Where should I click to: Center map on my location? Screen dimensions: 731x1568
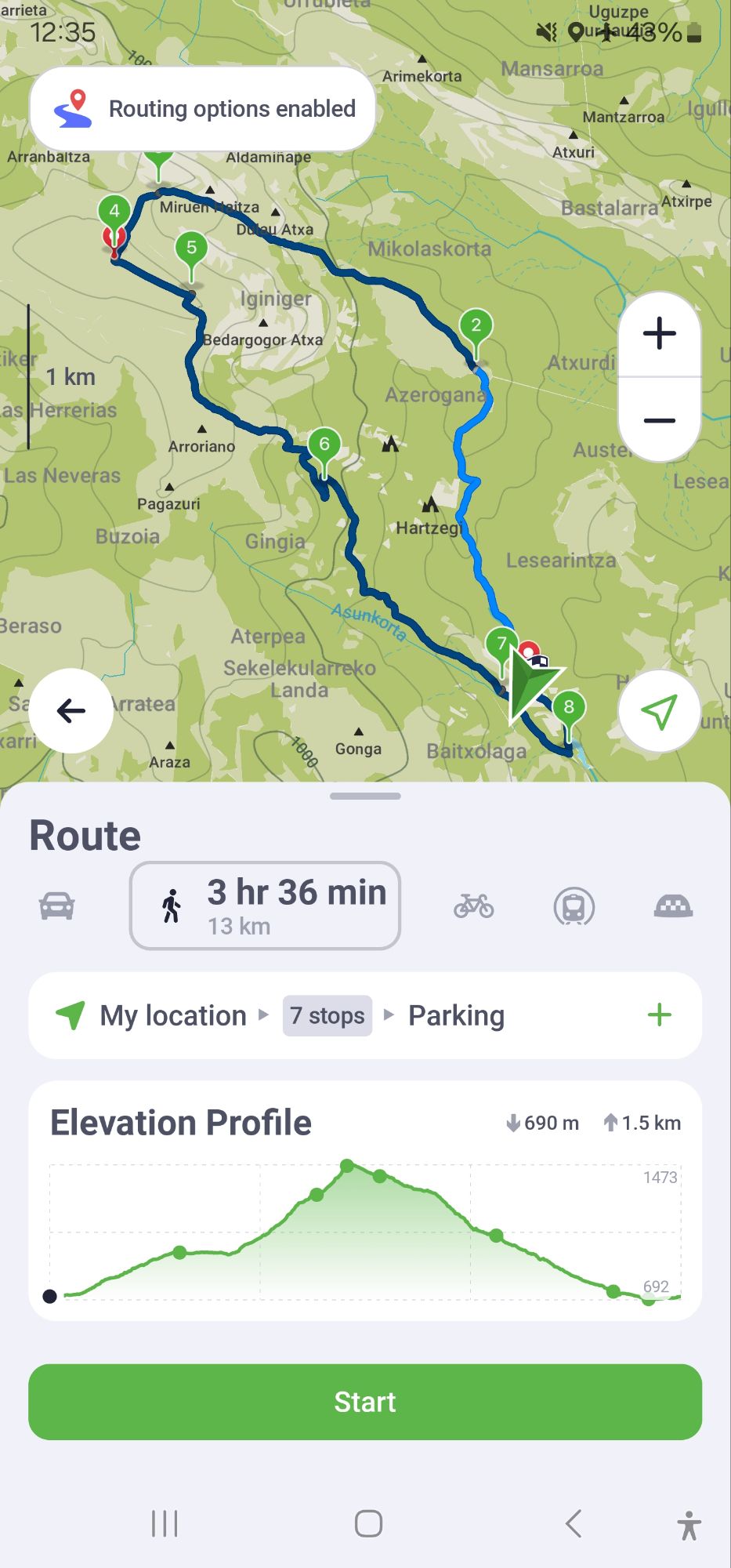point(659,711)
